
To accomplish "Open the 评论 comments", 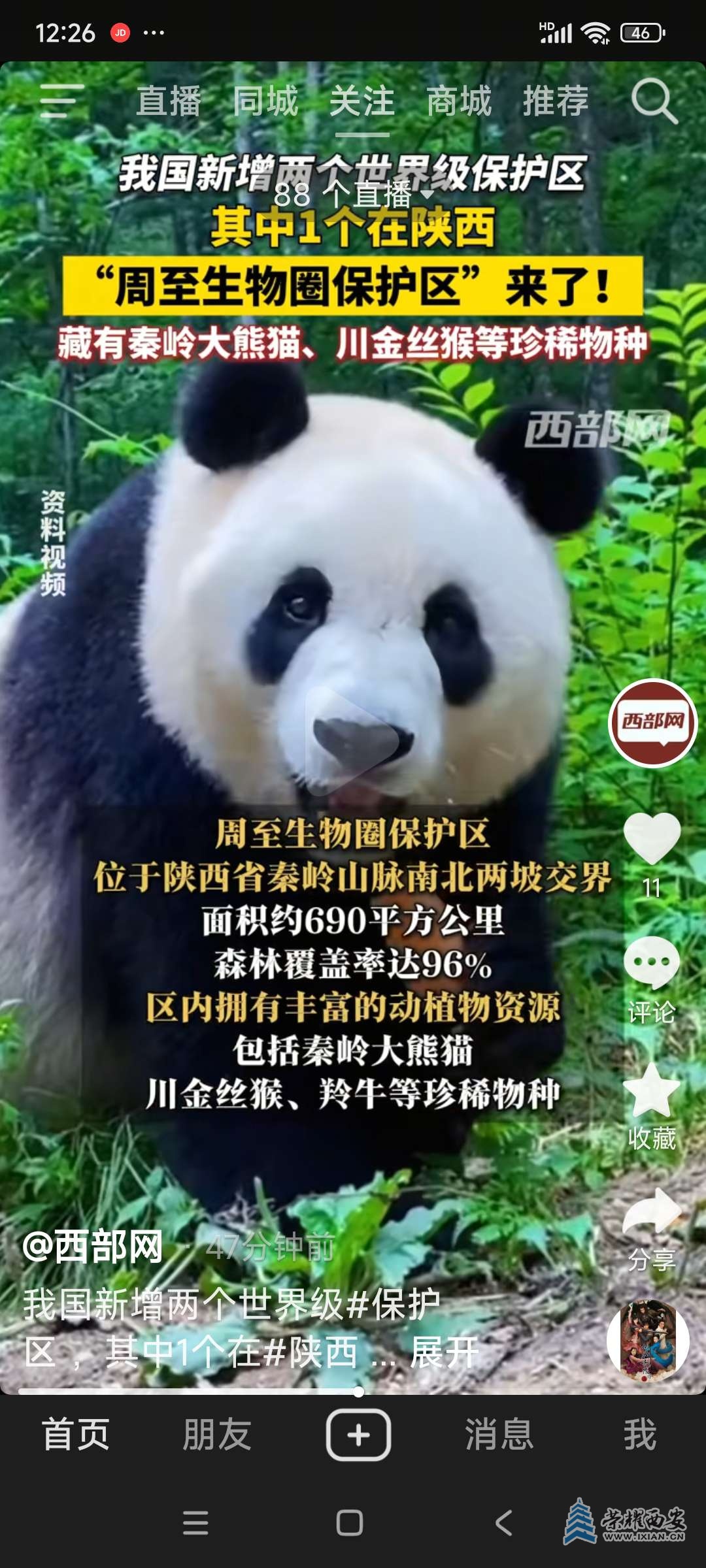I will (x=652, y=964).
